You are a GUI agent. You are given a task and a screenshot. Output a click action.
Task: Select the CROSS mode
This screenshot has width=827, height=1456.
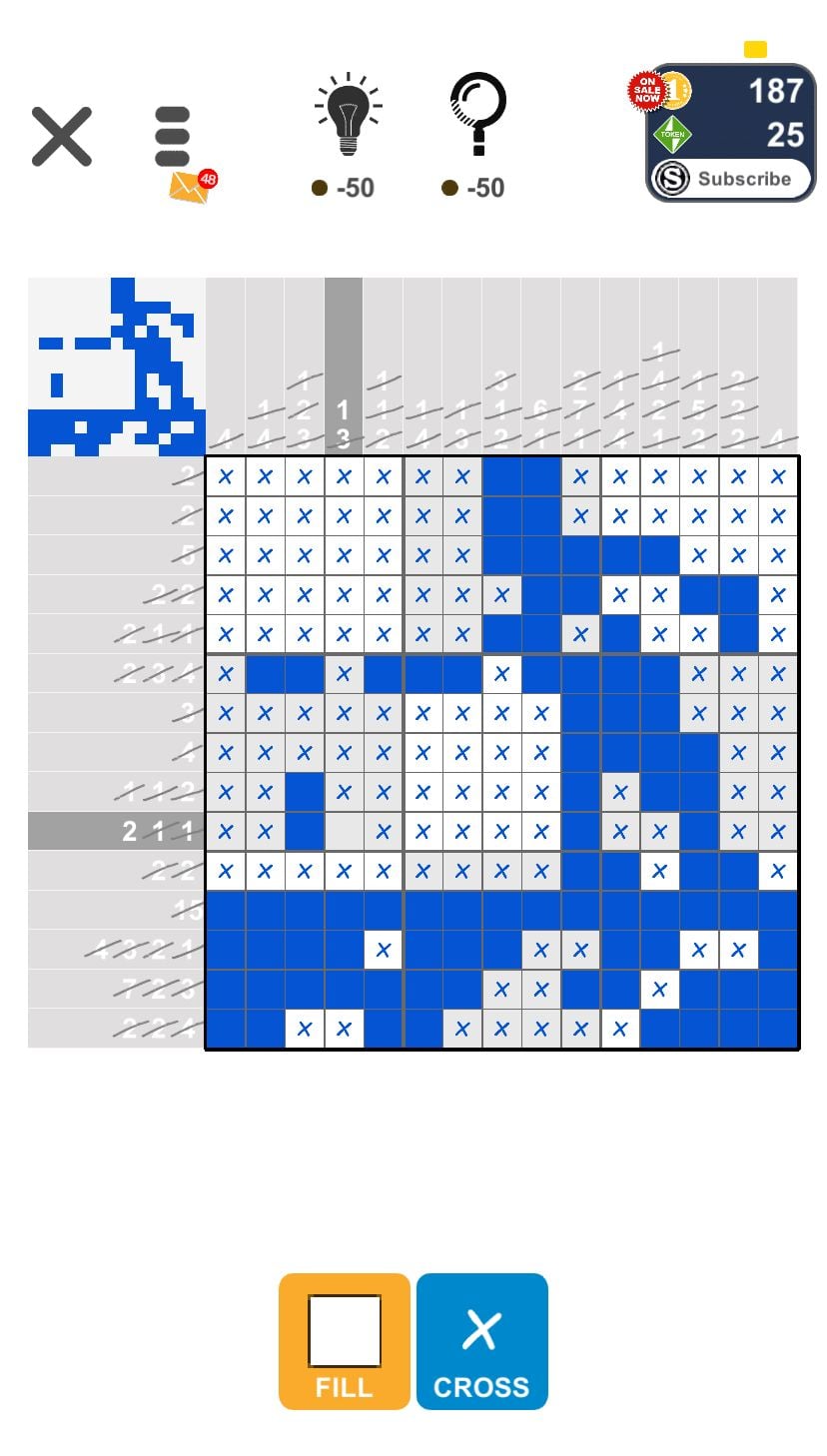coord(481,1340)
